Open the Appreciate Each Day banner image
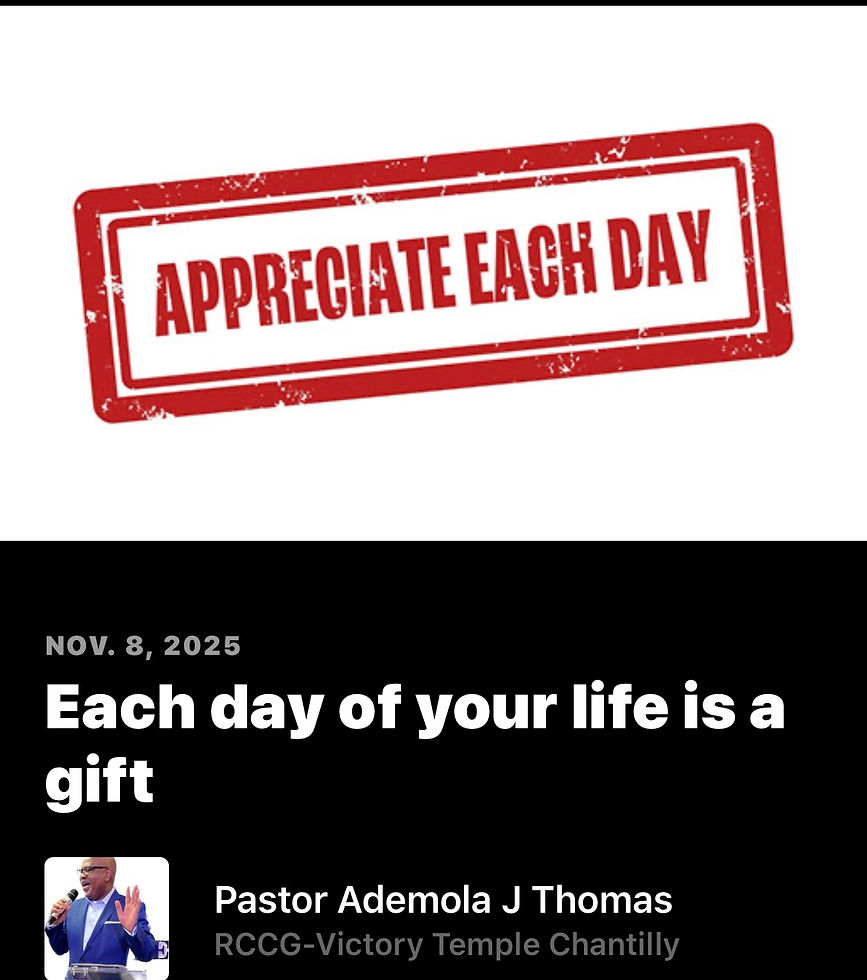 point(433,272)
